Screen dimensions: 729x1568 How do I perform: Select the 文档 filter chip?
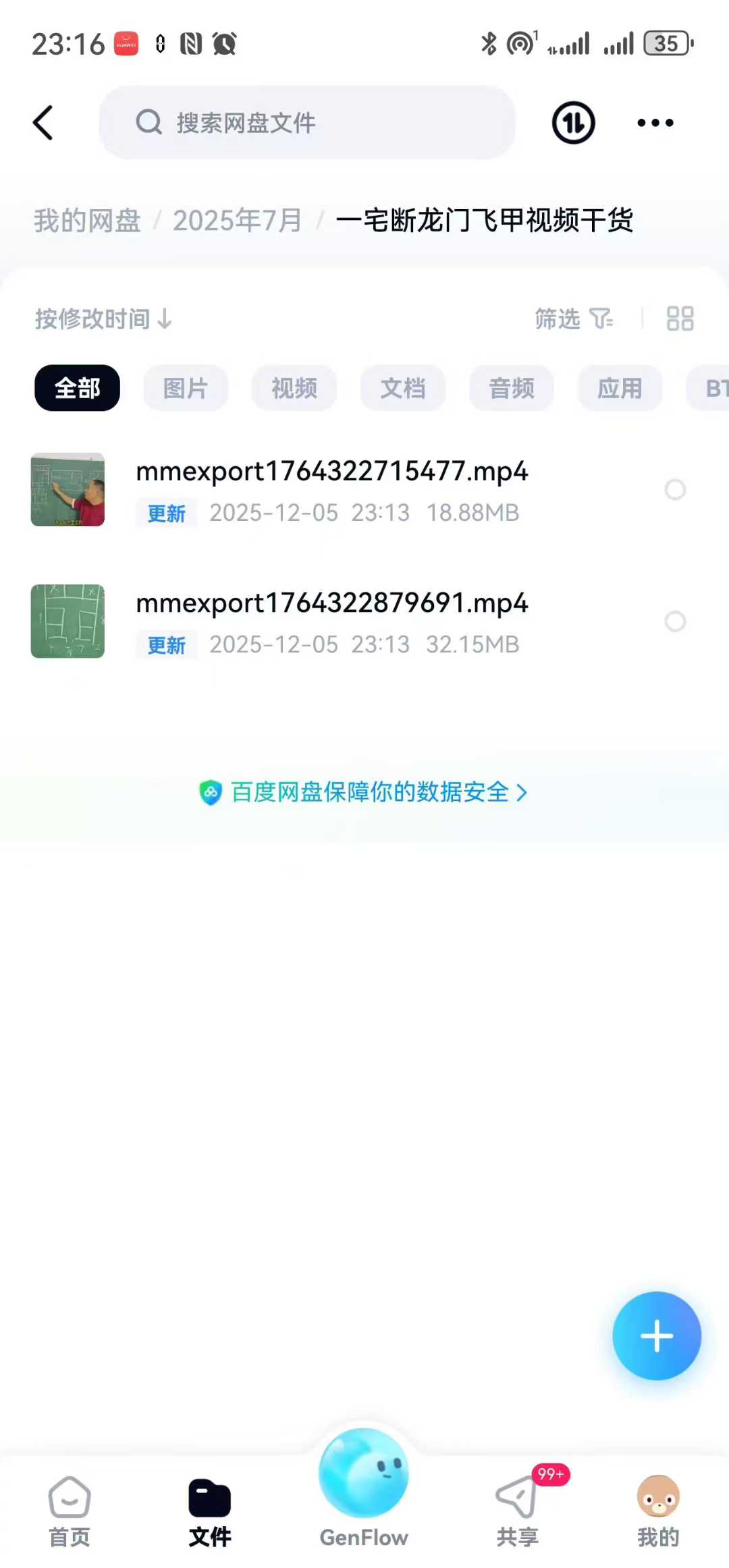(402, 388)
